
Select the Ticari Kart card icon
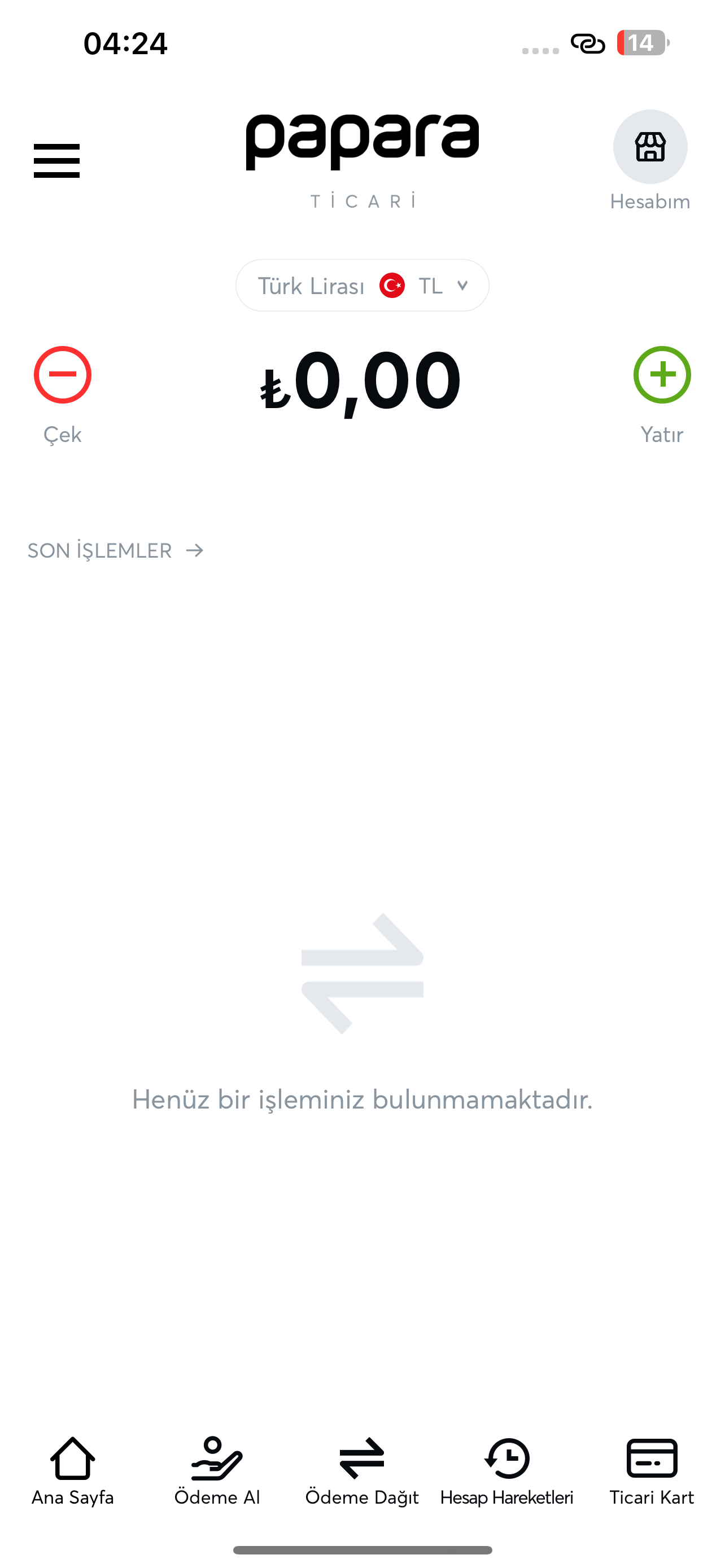point(653,1457)
